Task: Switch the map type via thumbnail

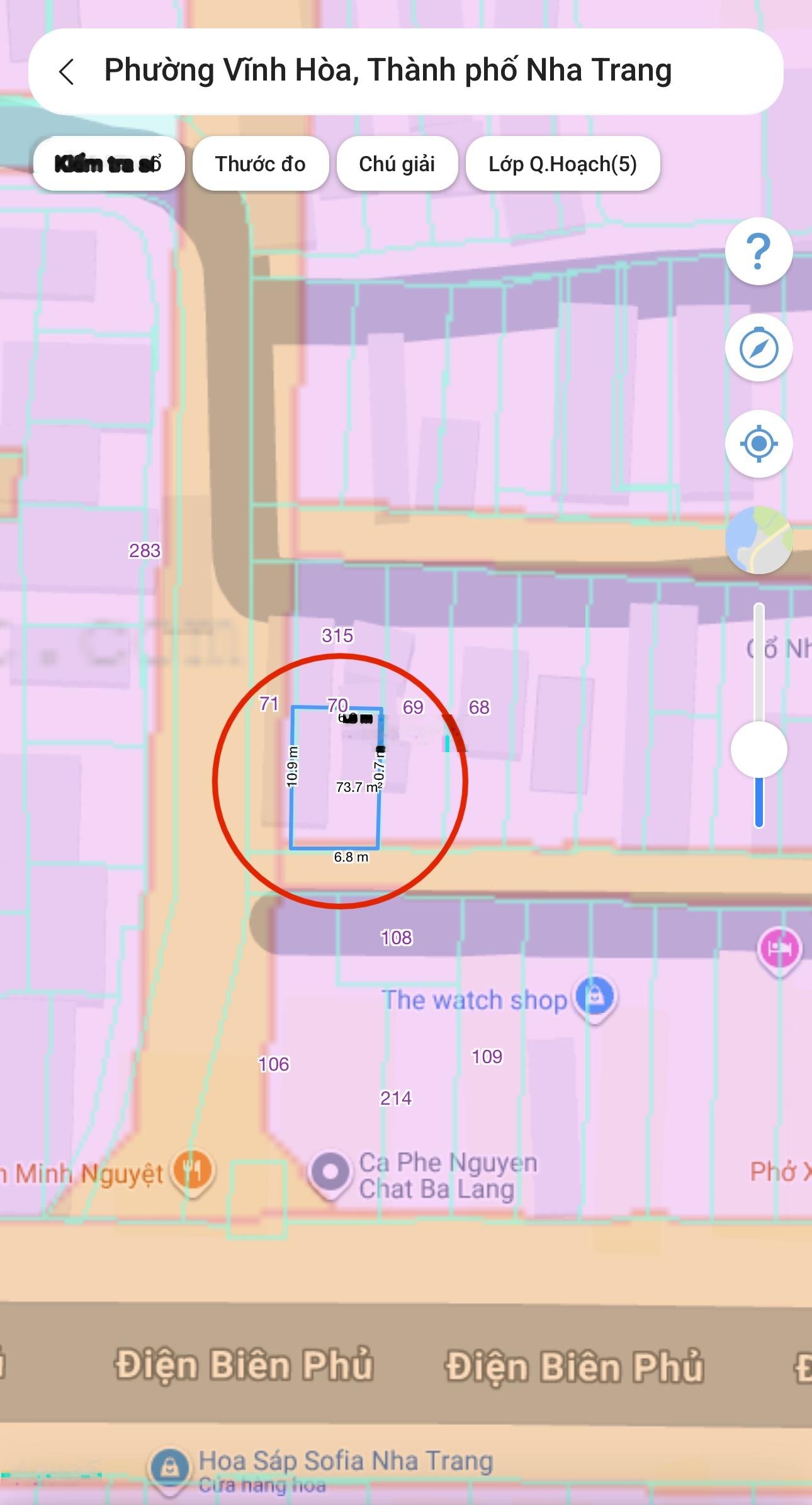Action: pos(758,540)
